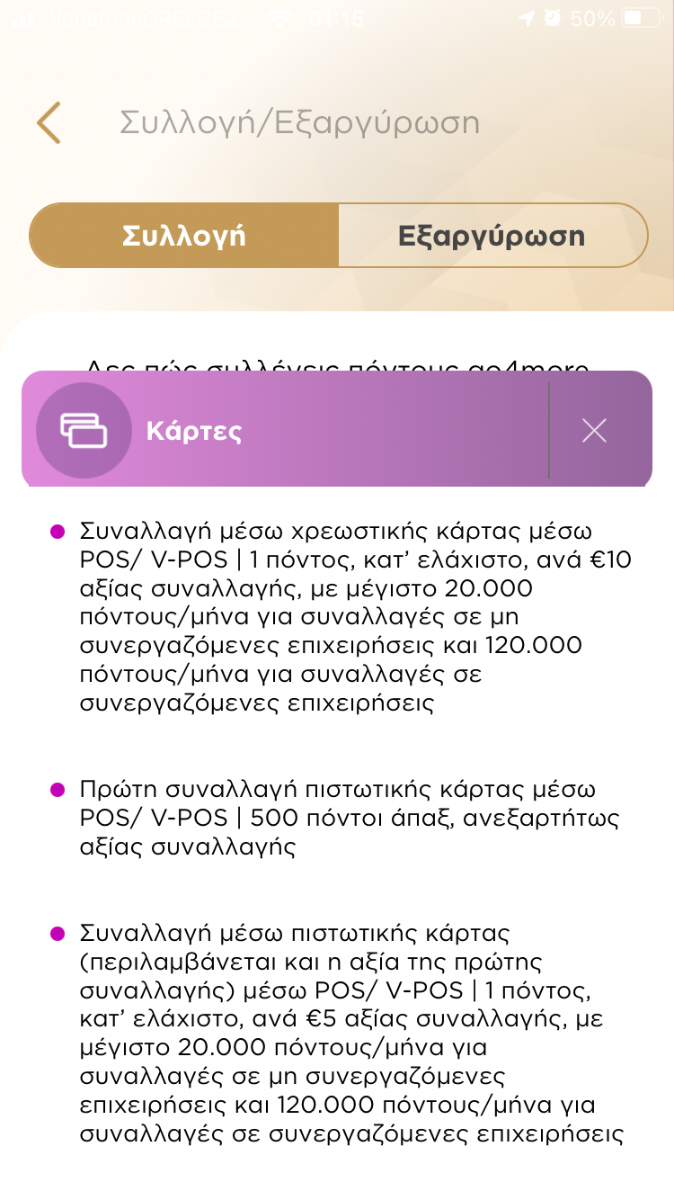Close the Κάρτες panel

595,431
